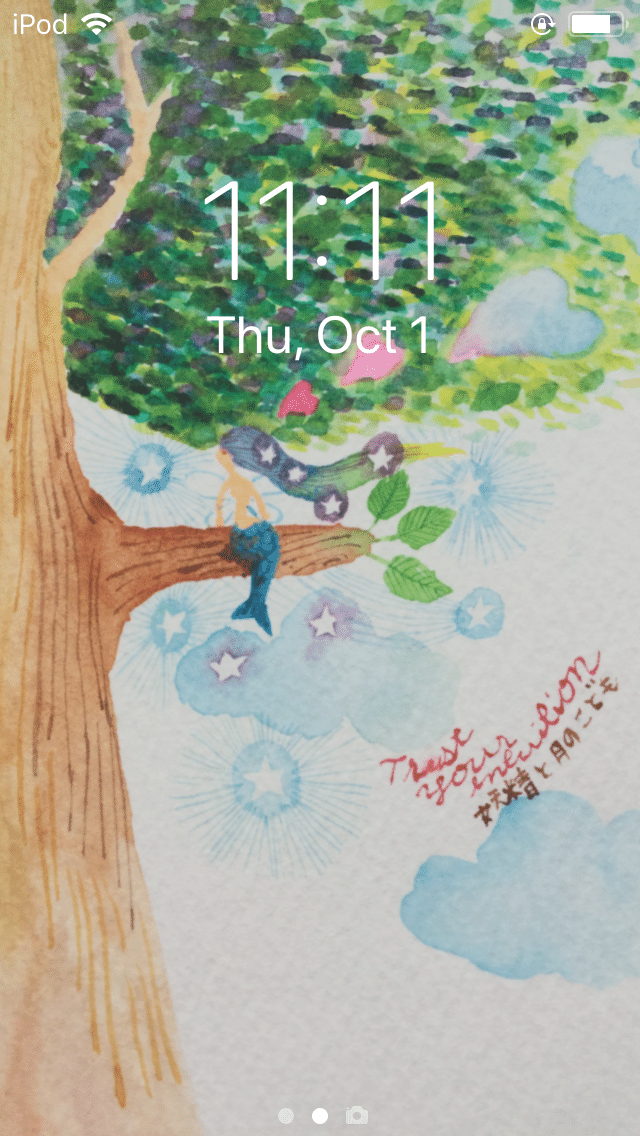This screenshot has height=1136, width=640.
Task: Tap the camera icon in page indicator
Action: (356, 1115)
